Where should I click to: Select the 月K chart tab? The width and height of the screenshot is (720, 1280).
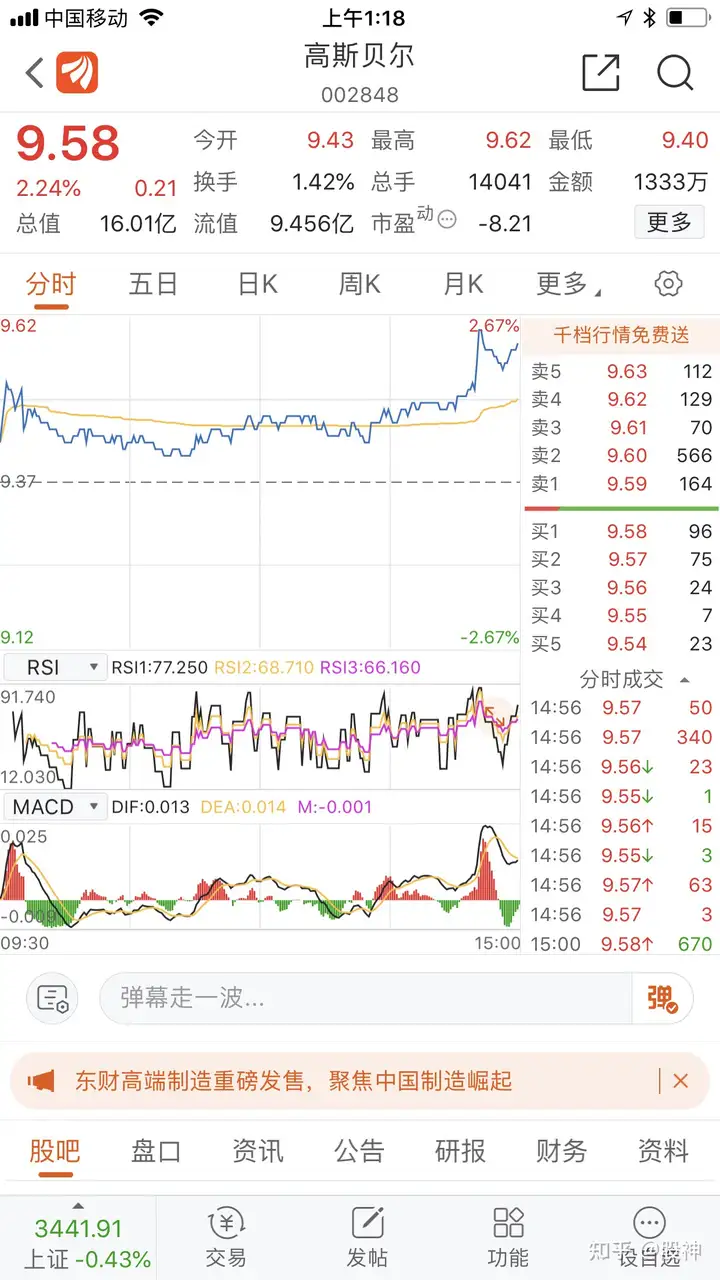[463, 284]
